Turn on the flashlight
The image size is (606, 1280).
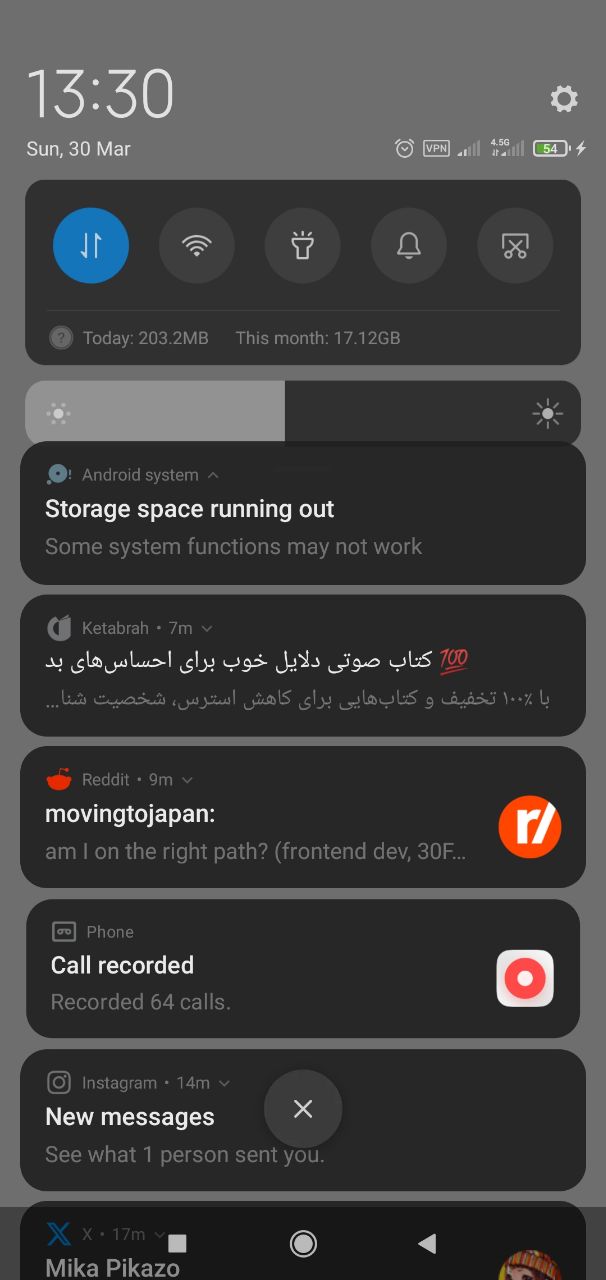coord(303,246)
